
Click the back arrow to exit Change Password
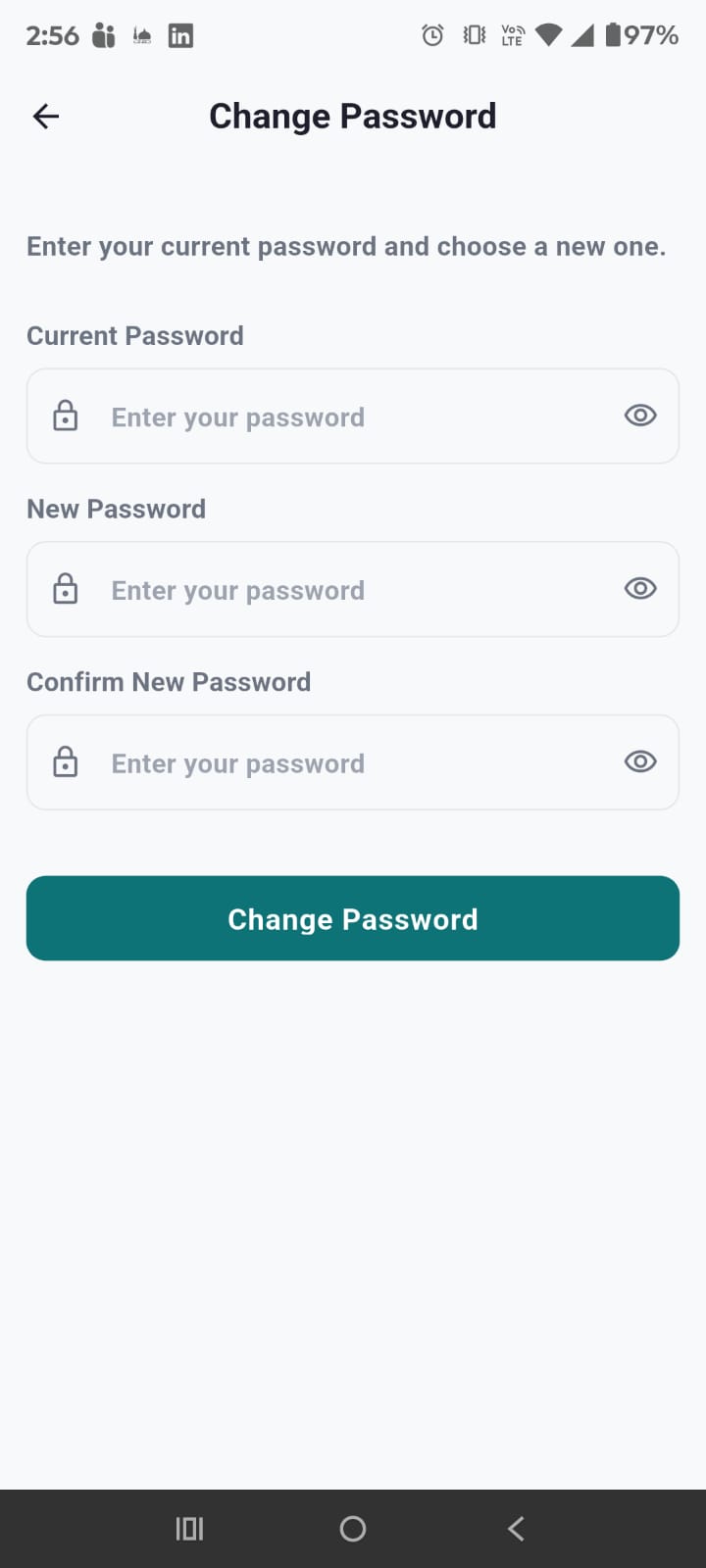44,116
